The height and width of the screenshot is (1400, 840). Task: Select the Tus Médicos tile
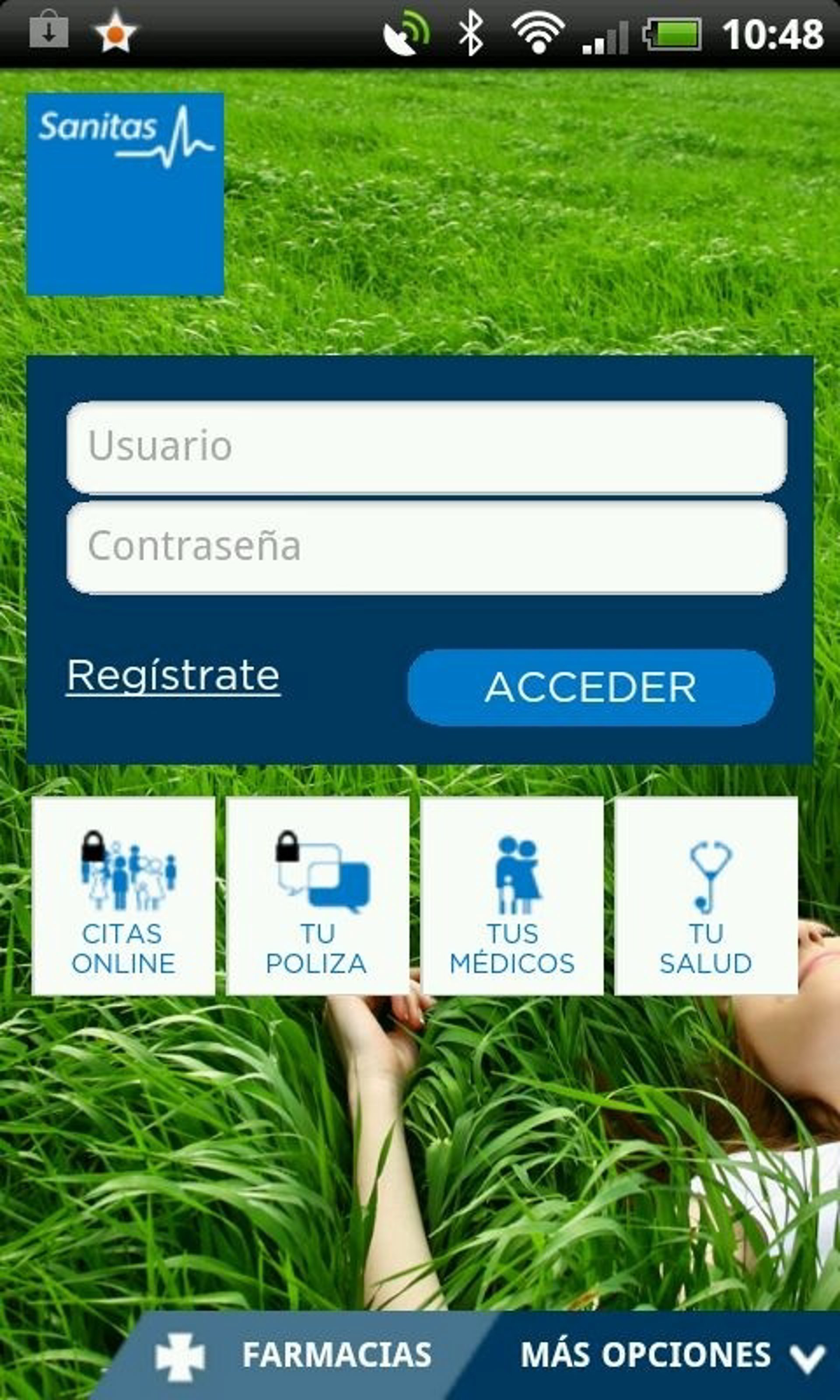pyautogui.click(x=512, y=896)
